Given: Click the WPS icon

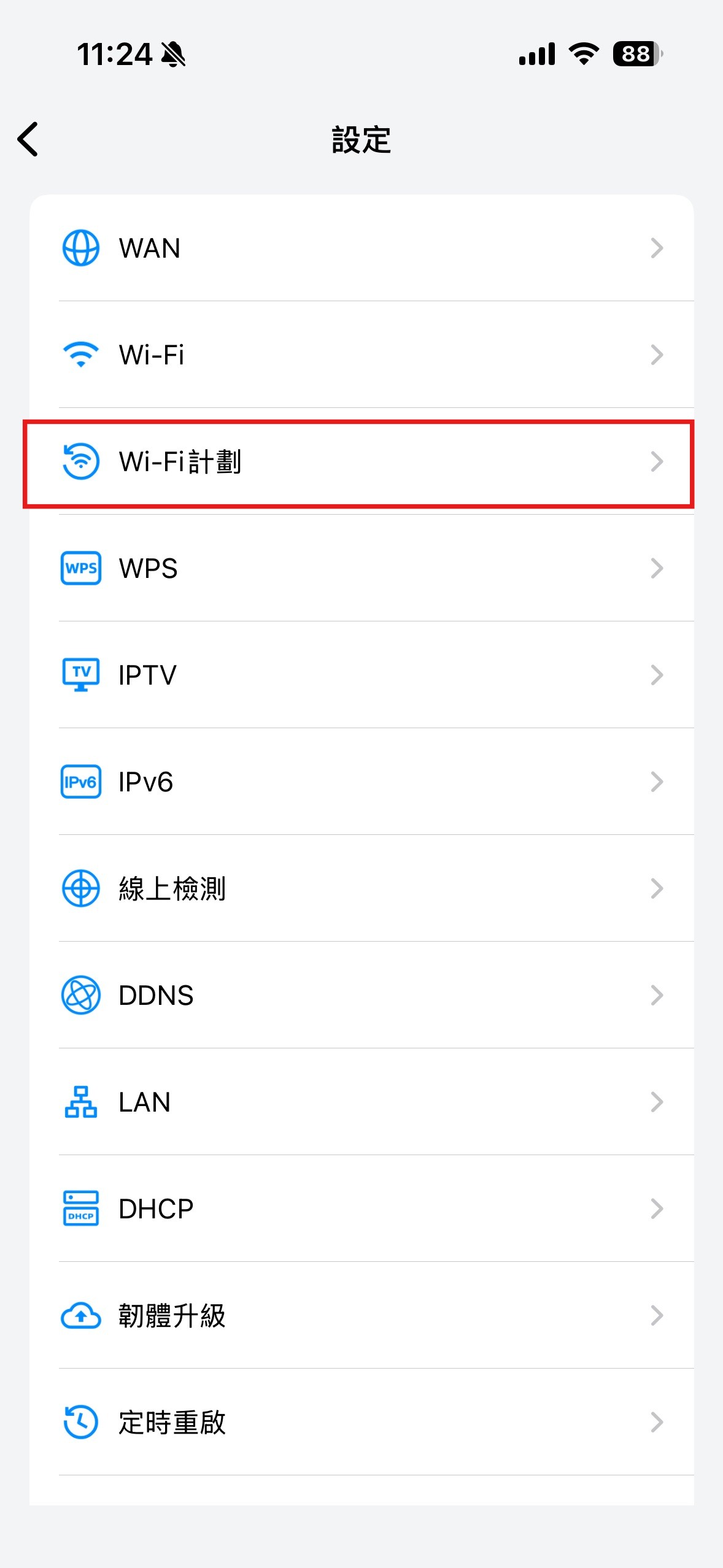Looking at the screenshot, I should tap(80, 568).
